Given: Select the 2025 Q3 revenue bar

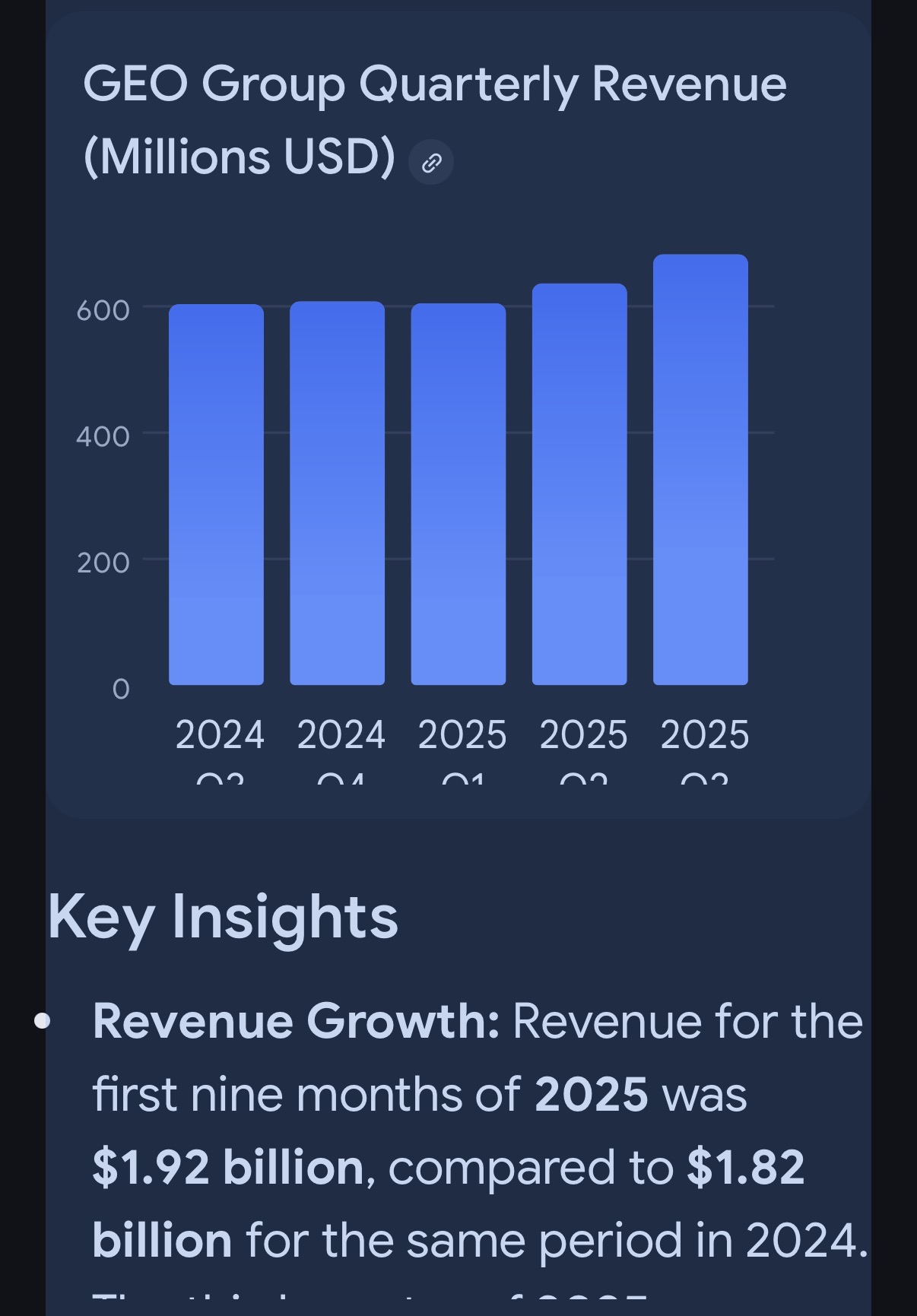Looking at the screenshot, I should tap(700, 470).
